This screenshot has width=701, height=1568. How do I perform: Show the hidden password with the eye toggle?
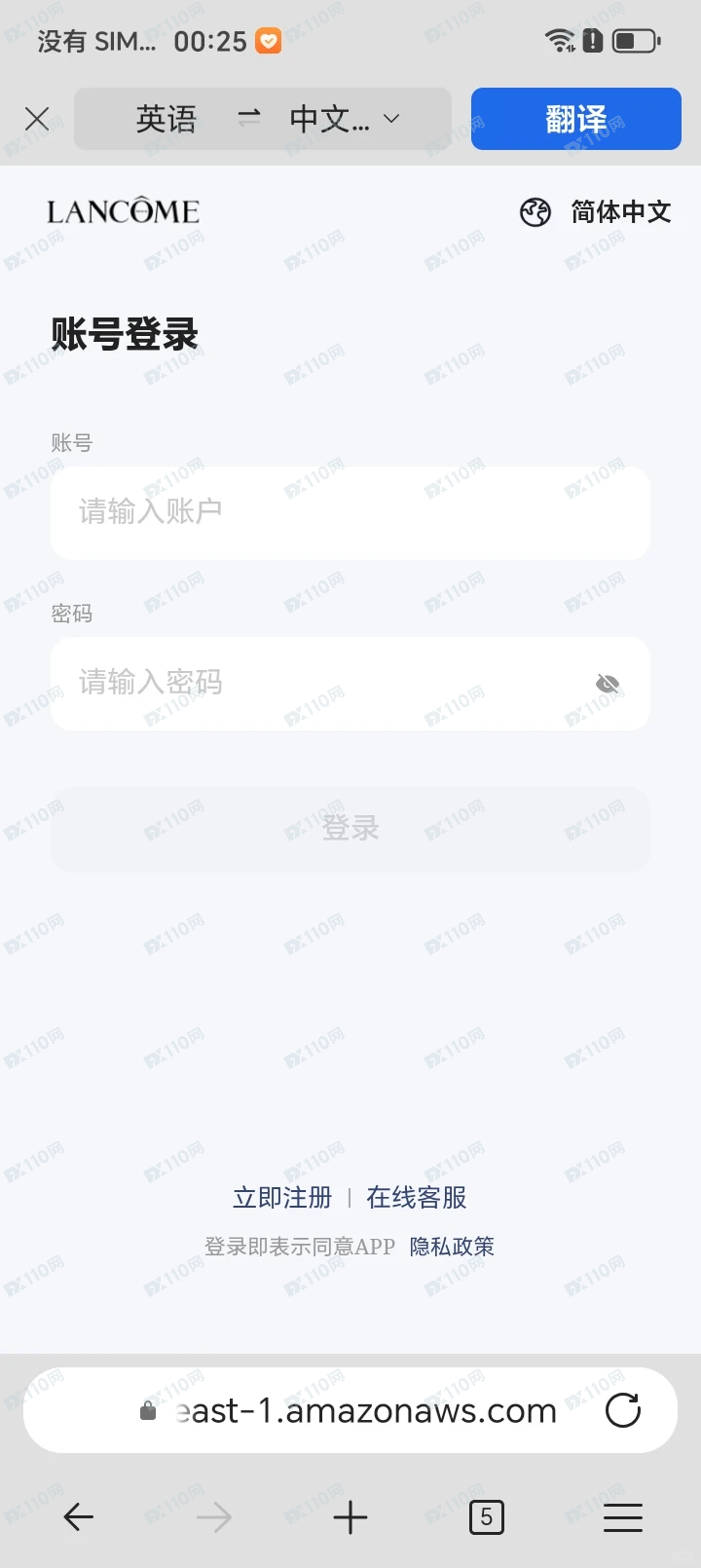608,683
